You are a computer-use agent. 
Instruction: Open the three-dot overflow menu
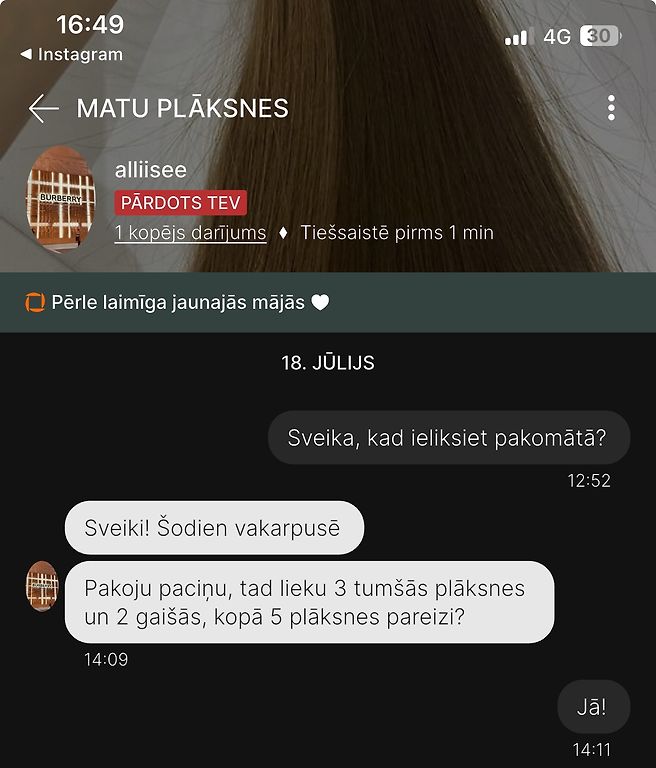click(611, 108)
